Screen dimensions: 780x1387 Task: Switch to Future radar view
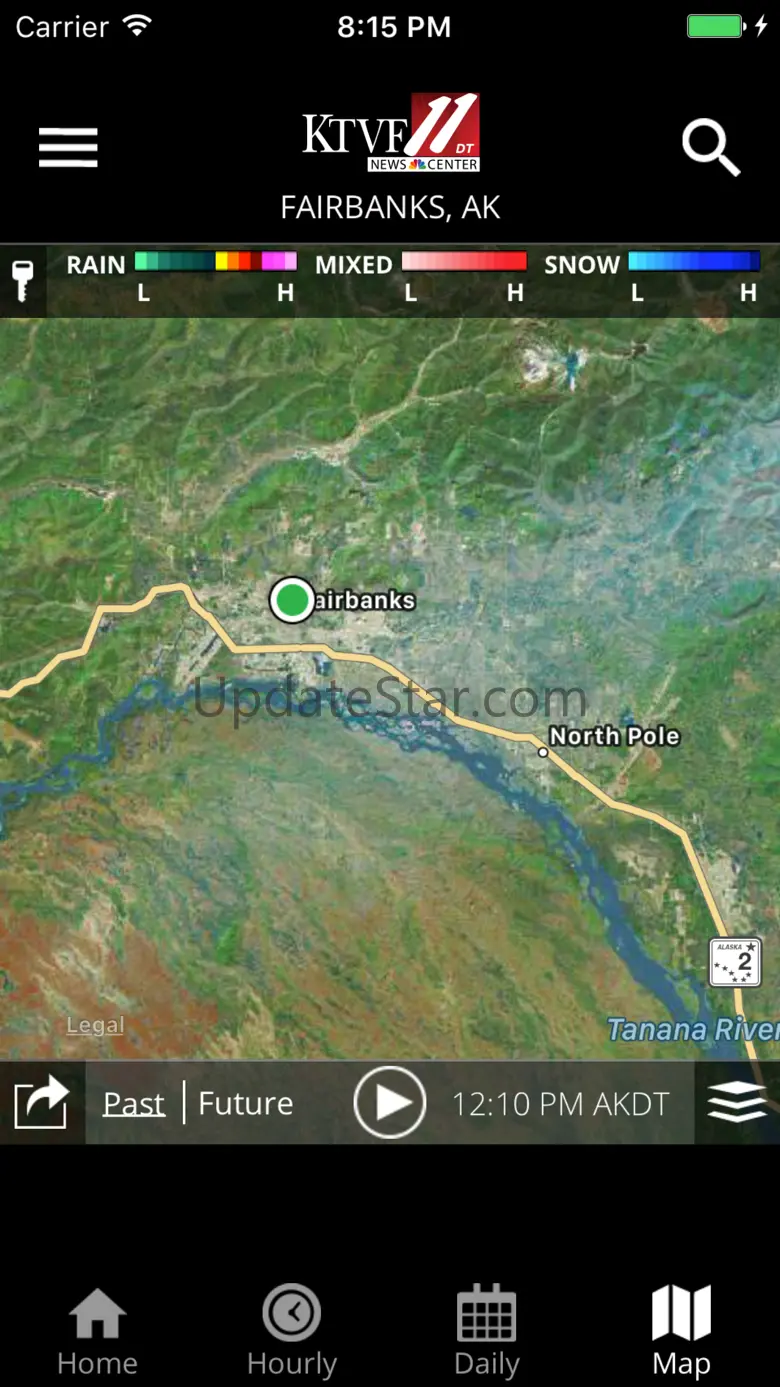point(246,1103)
